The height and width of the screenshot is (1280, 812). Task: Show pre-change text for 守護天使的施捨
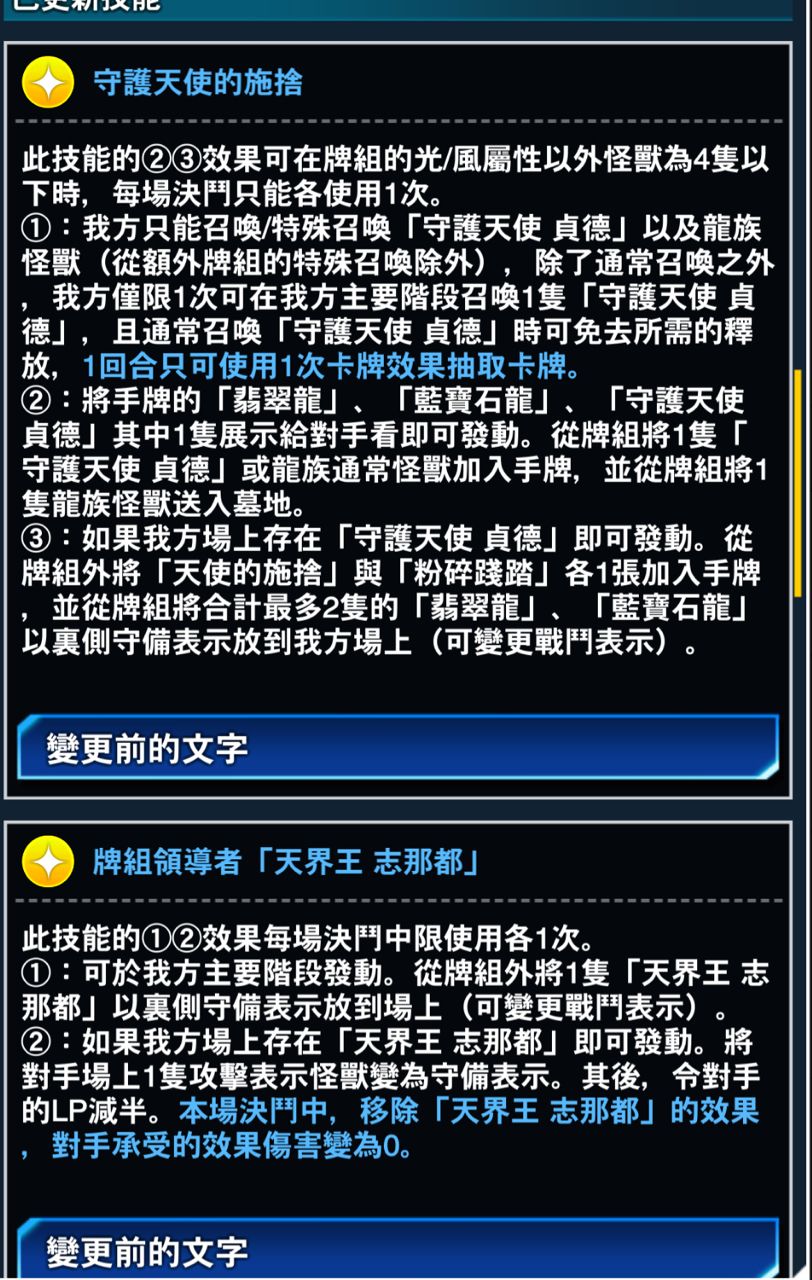[397, 748]
